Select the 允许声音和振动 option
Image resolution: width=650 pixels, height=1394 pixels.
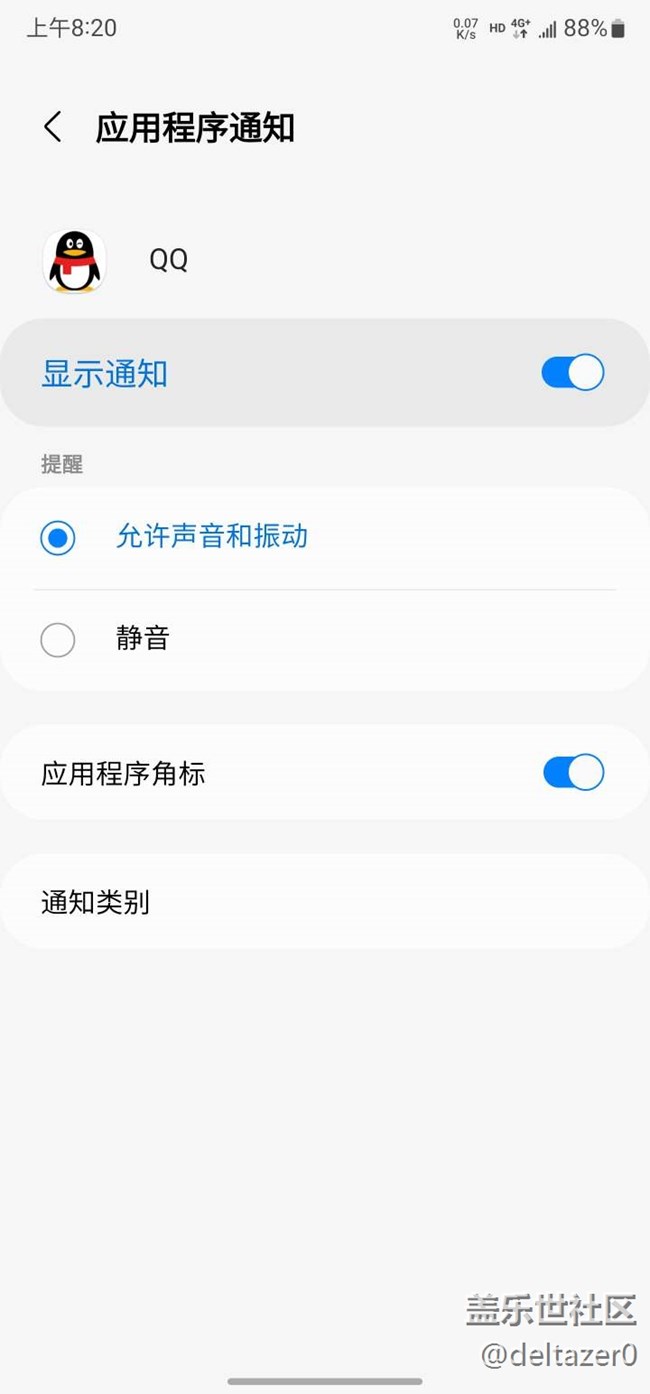tap(58, 538)
